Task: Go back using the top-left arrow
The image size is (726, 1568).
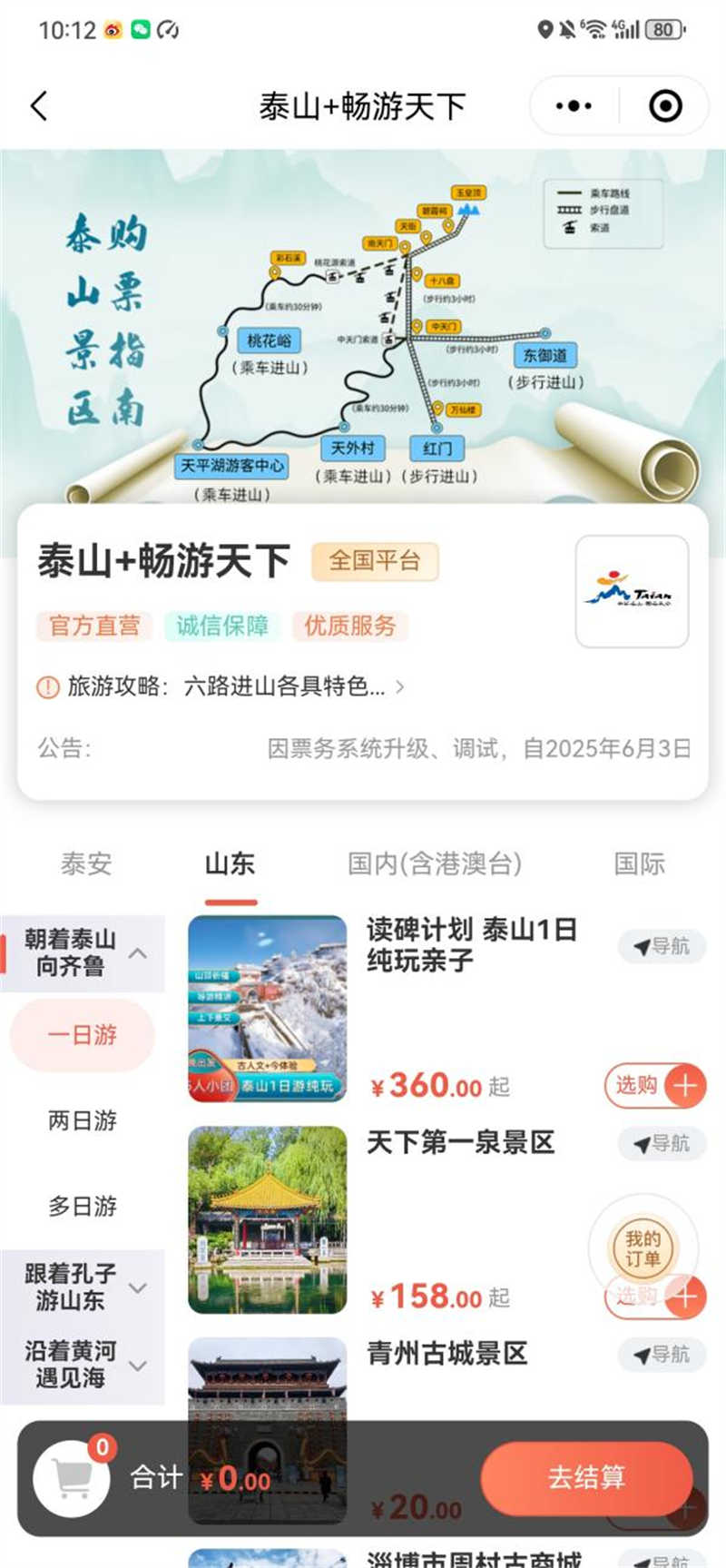Action: 39,106
